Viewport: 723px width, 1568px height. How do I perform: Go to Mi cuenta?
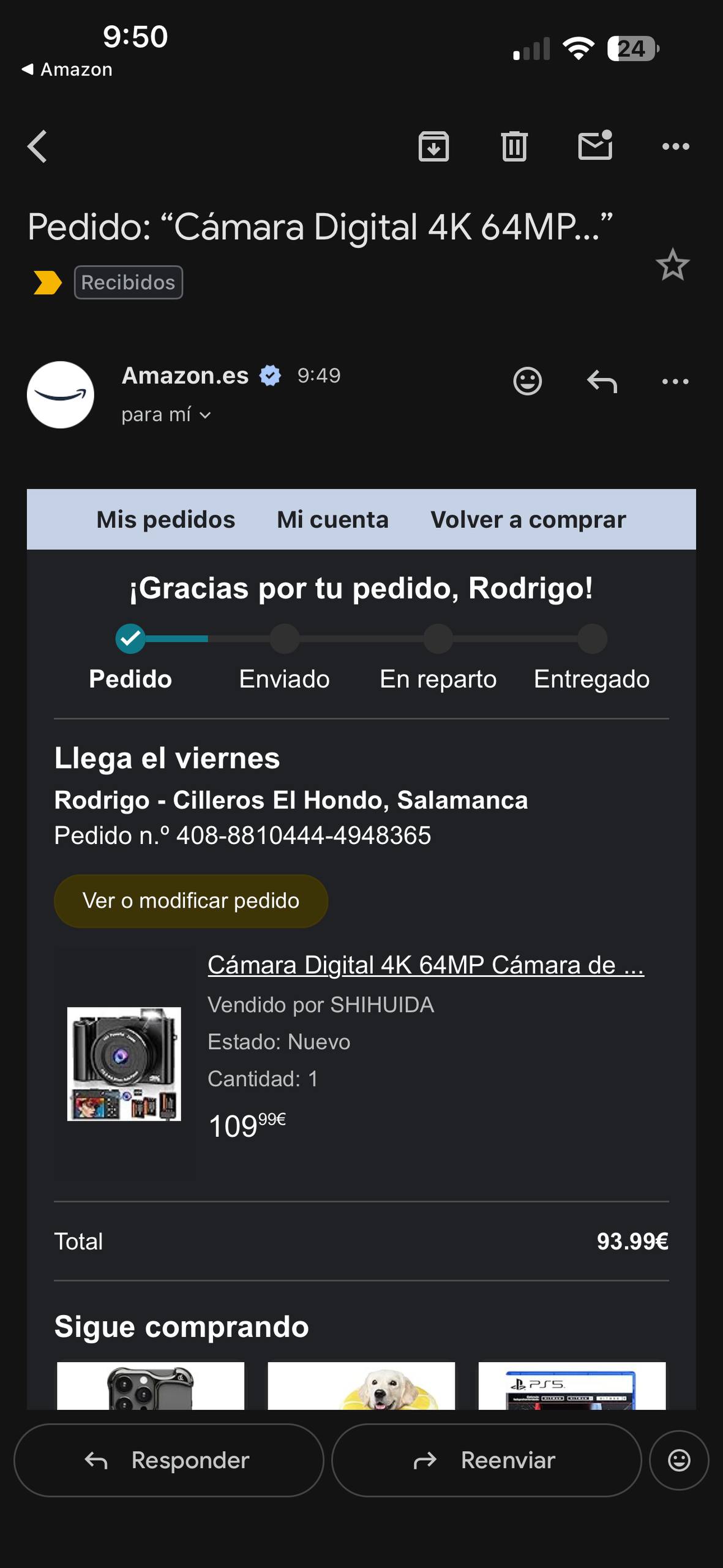pyautogui.click(x=332, y=519)
